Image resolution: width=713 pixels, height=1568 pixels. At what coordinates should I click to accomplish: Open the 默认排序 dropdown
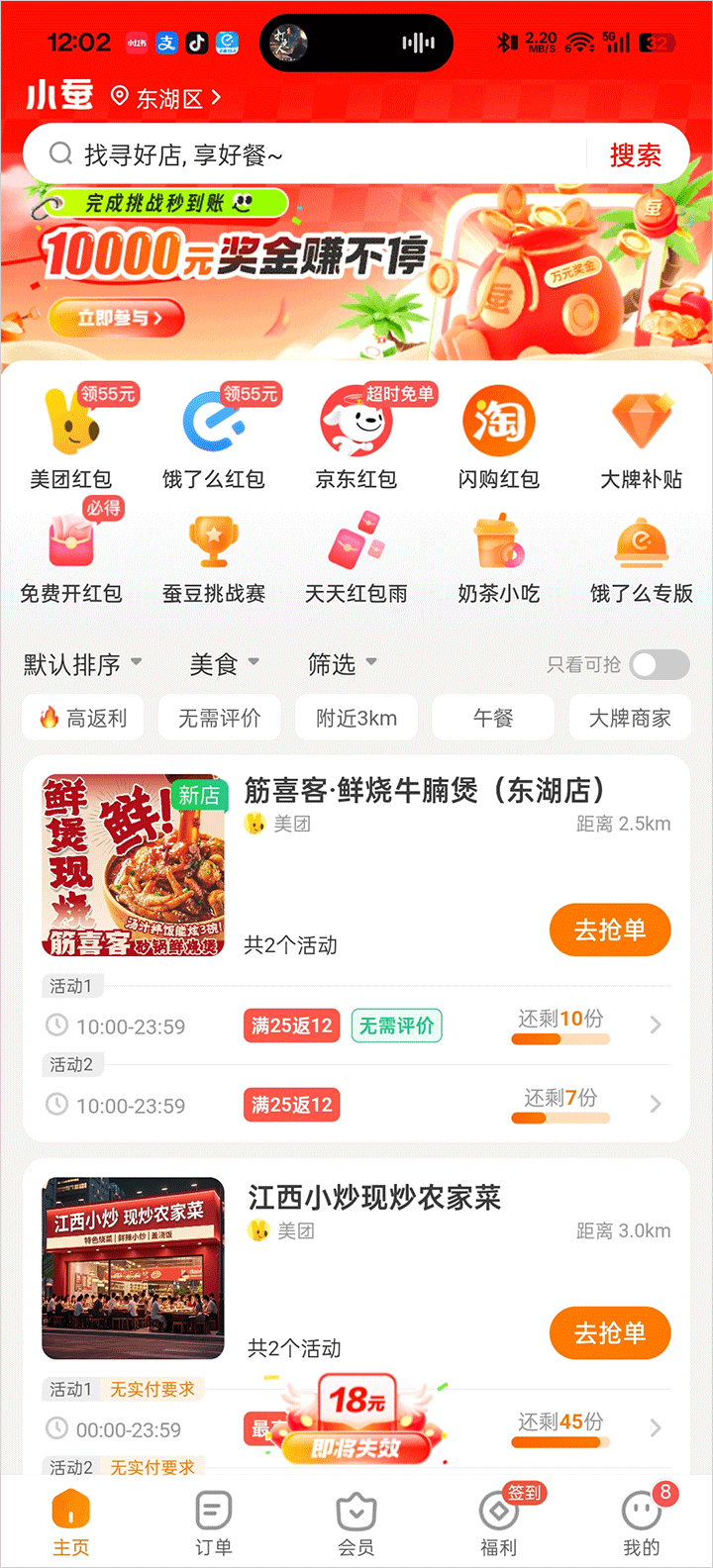[x=74, y=664]
